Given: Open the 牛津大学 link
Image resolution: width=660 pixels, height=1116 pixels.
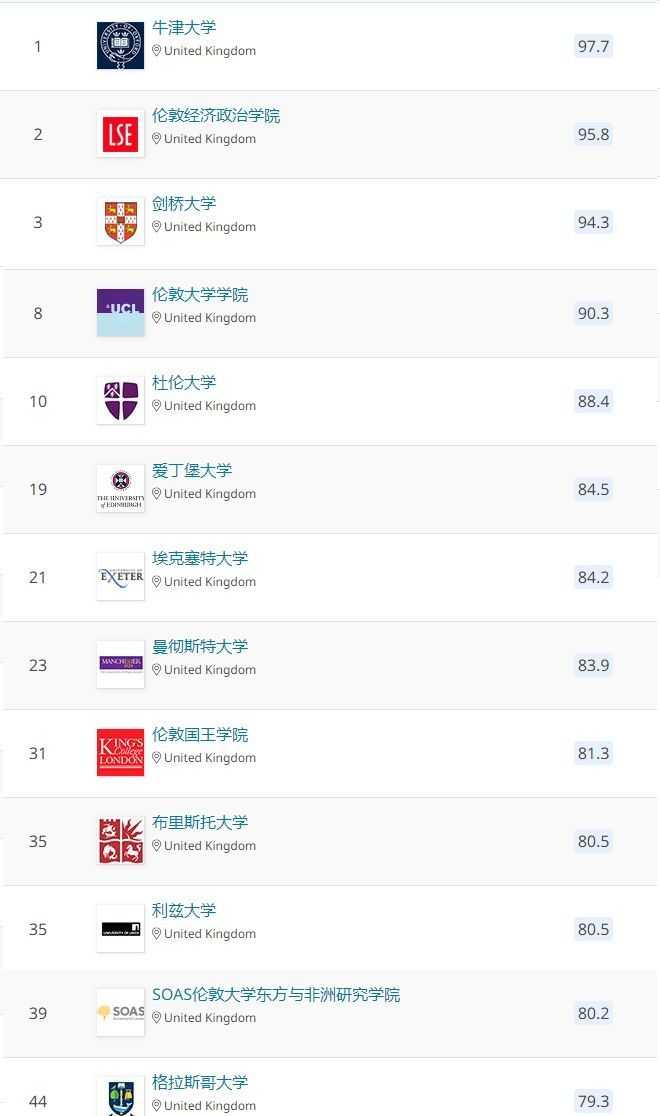Looking at the screenshot, I should click(x=184, y=28).
